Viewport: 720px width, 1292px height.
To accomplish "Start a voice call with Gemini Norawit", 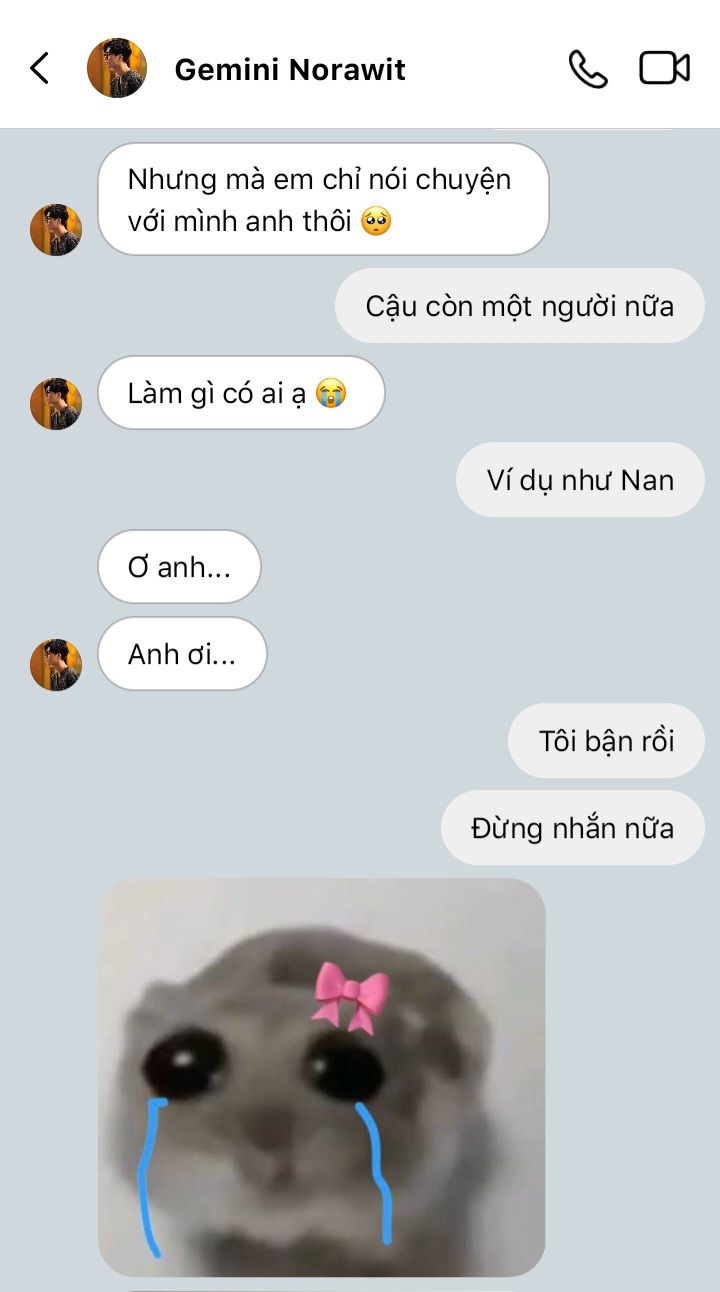I will point(588,69).
